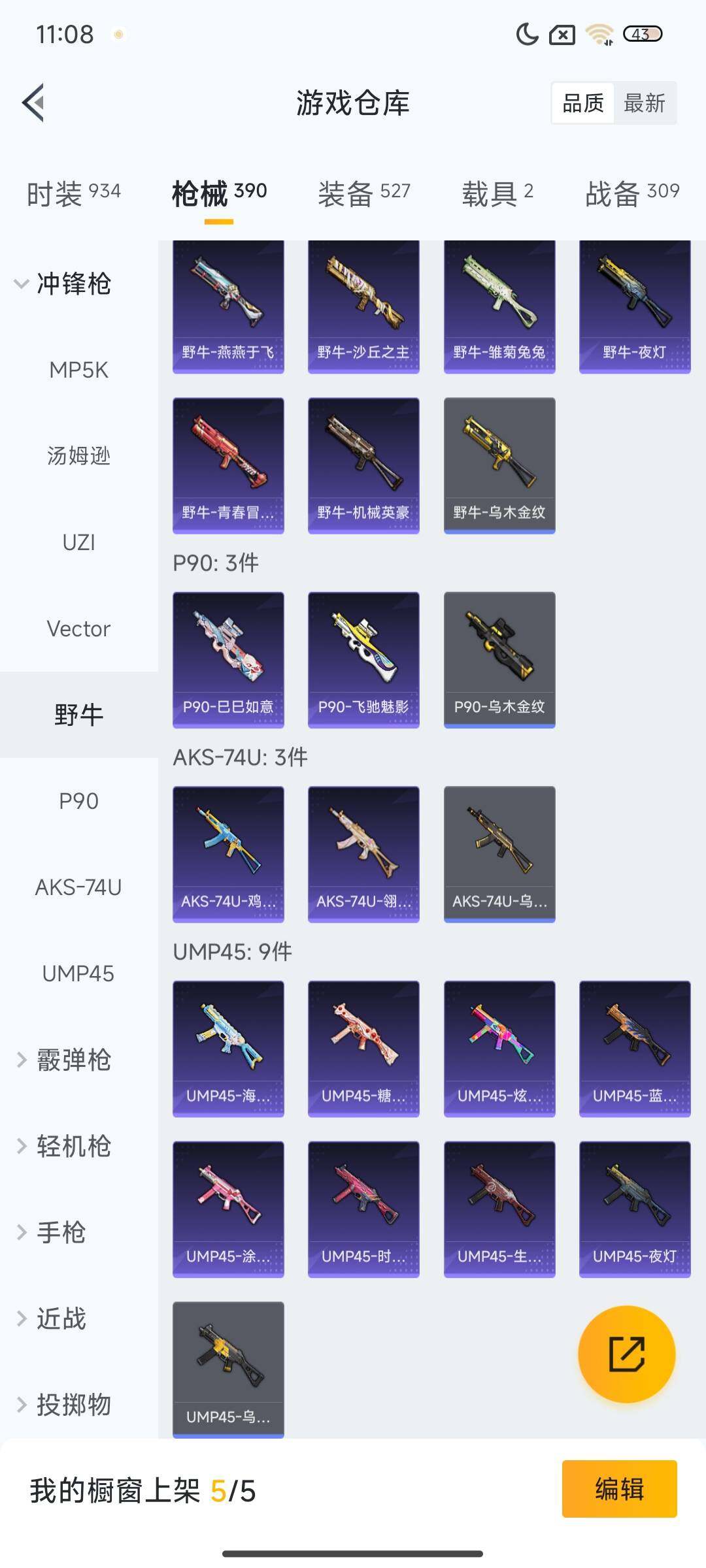This screenshot has width=706, height=1568.
Task: Select UMP45 in the side list
Action: click(x=78, y=973)
